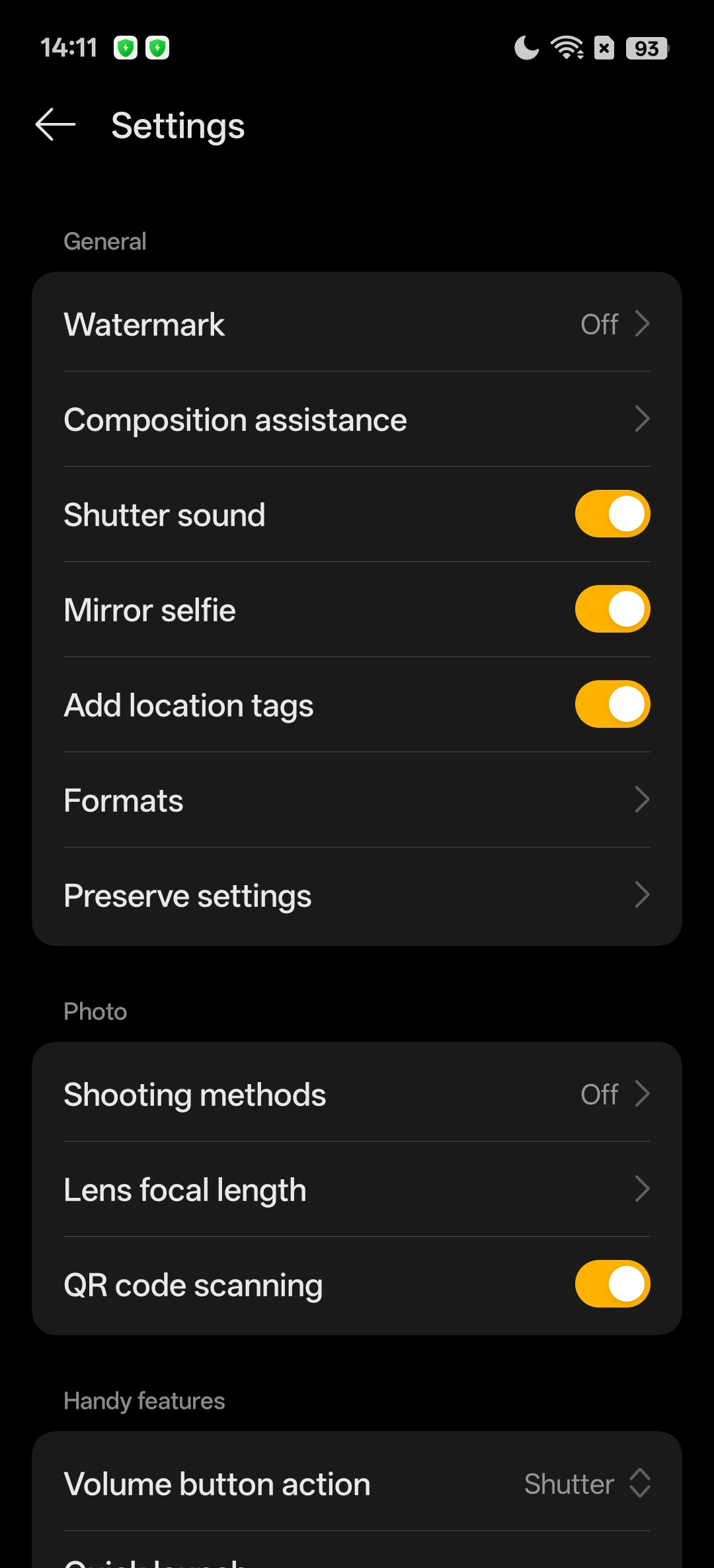The image size is (714, 1568).
Task: Open Preserve settings
Action: pyautogui.click(x=357, y=895)
